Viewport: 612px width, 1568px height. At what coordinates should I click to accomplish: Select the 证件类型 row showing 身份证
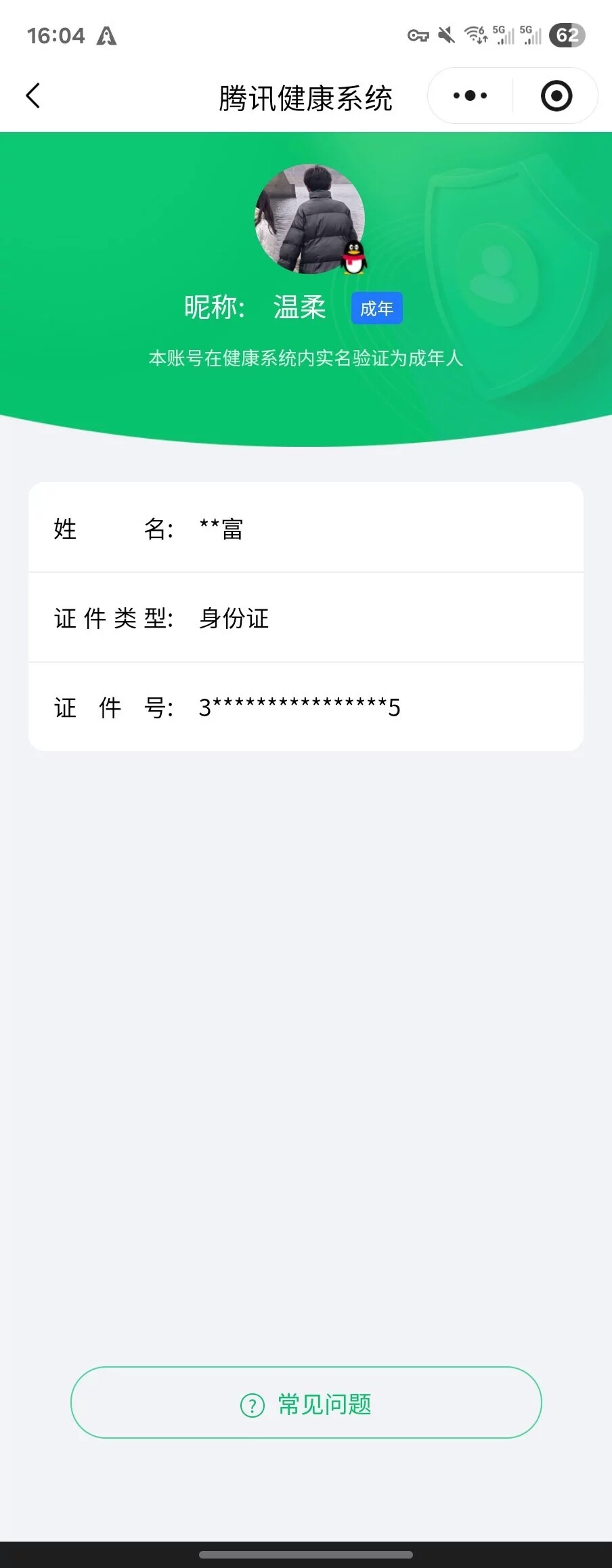(x=306, y=617)
